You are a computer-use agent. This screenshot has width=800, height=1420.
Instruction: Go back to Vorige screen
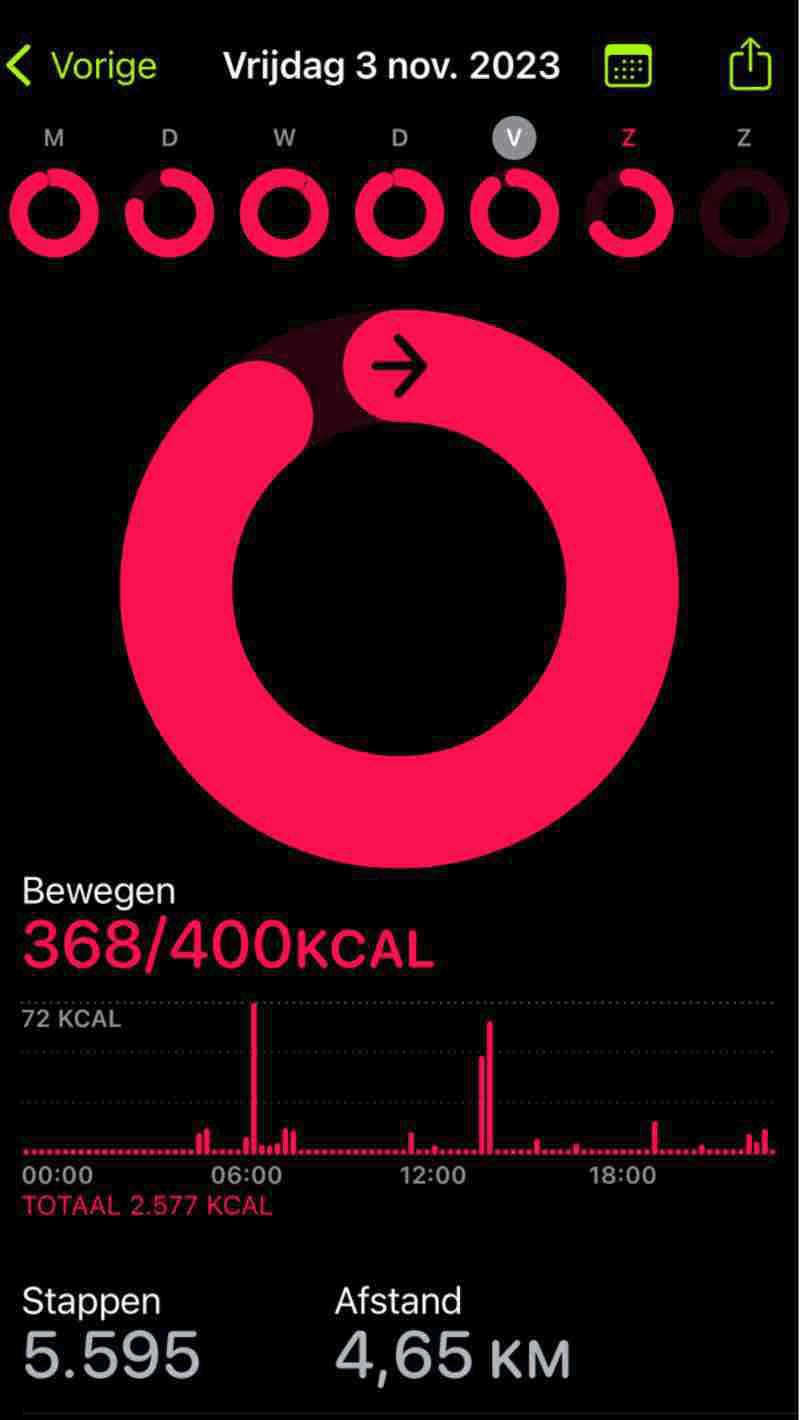(x=82, y=66)
